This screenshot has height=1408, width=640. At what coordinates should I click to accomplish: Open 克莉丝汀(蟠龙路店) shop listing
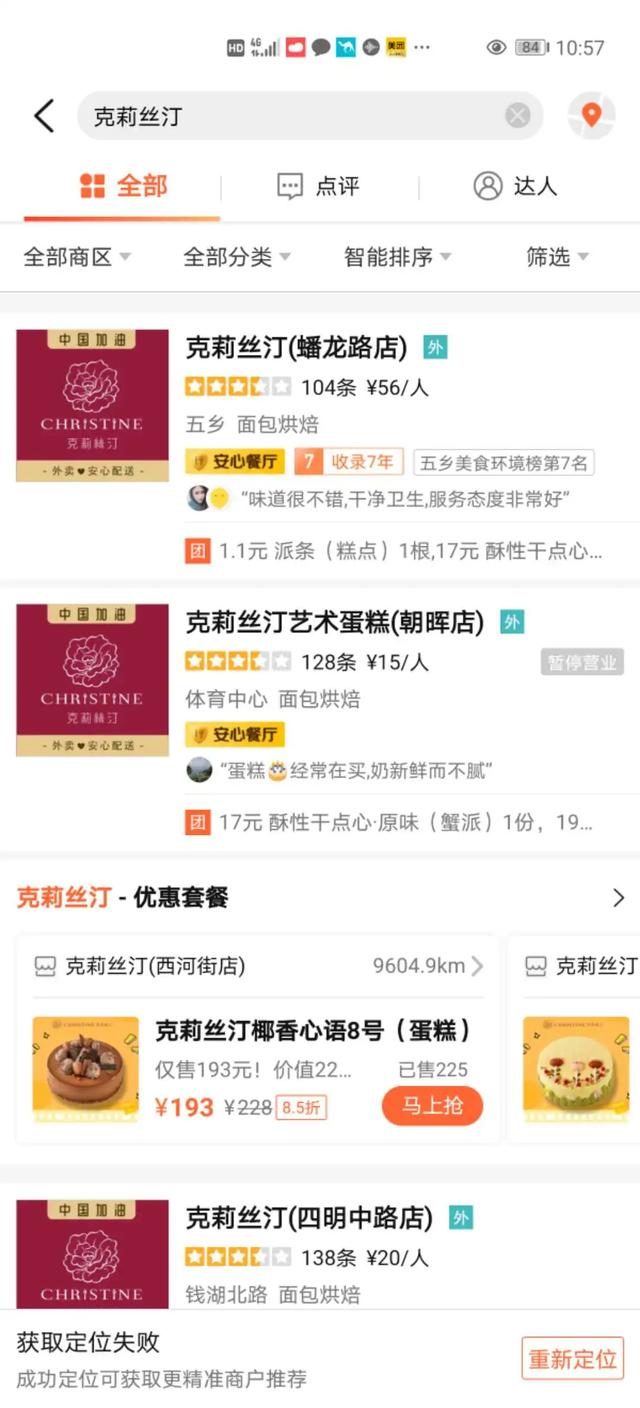click(x=297, y=348)
